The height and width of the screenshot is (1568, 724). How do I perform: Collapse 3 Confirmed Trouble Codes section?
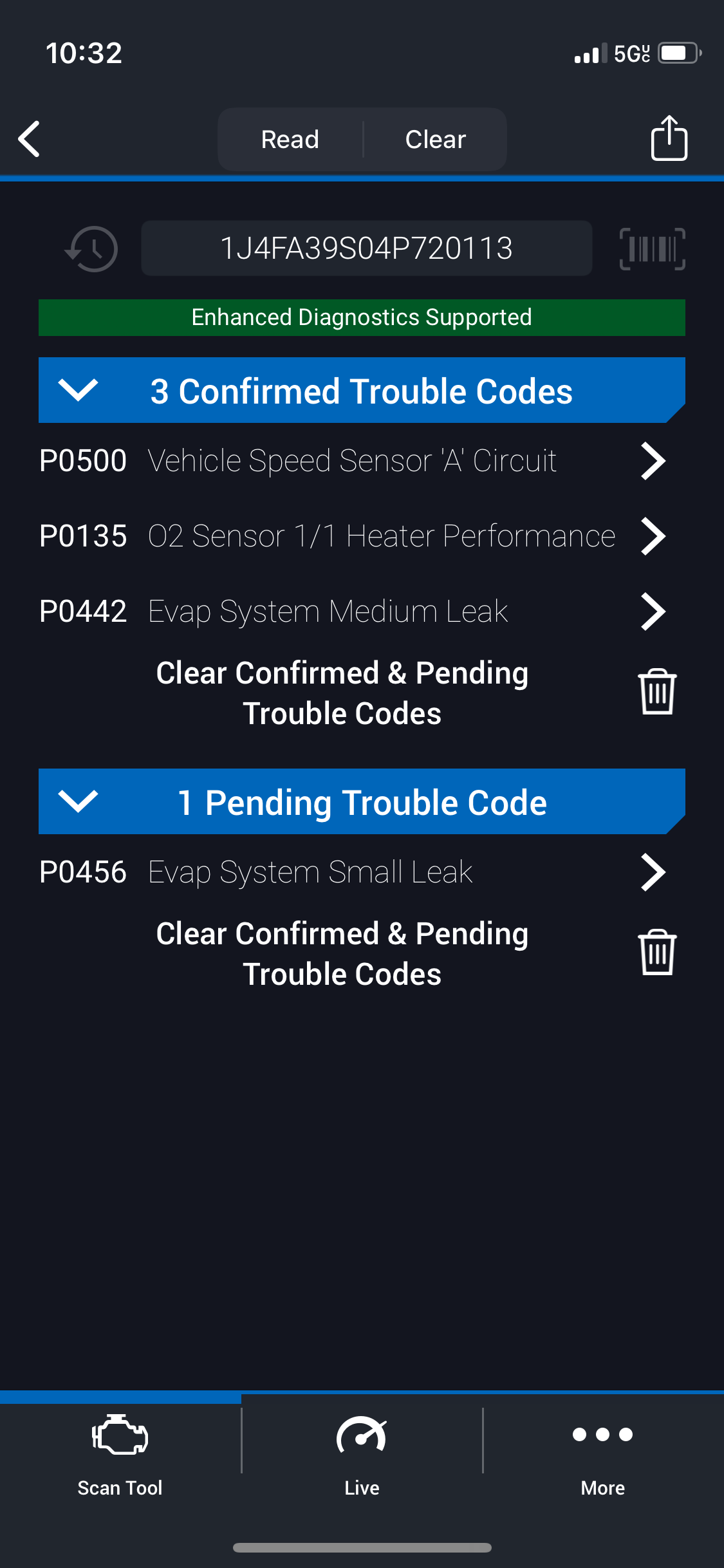point(78,390)
